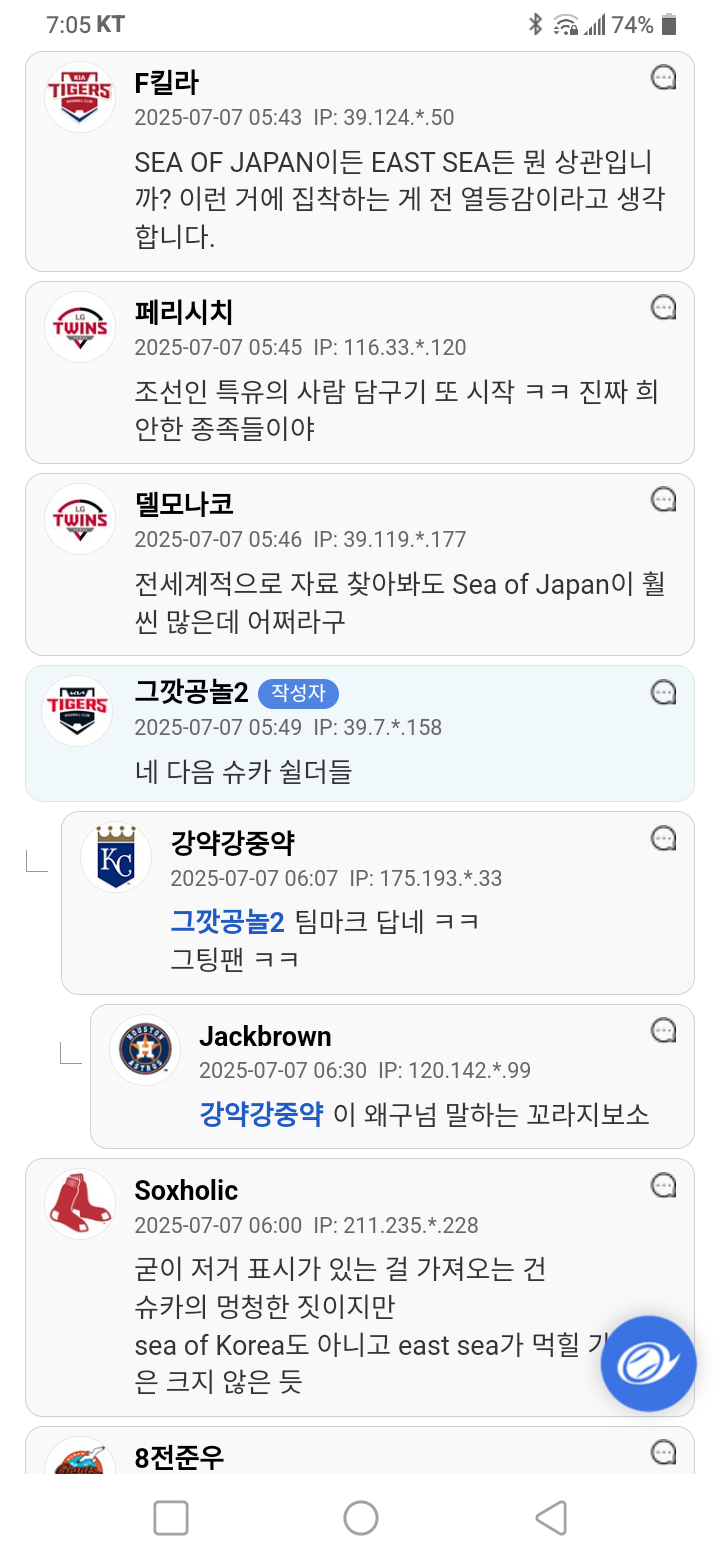Reply to 페리시치's comment via bubble icon
The image size is (720, 1560).
click(664, 308)
